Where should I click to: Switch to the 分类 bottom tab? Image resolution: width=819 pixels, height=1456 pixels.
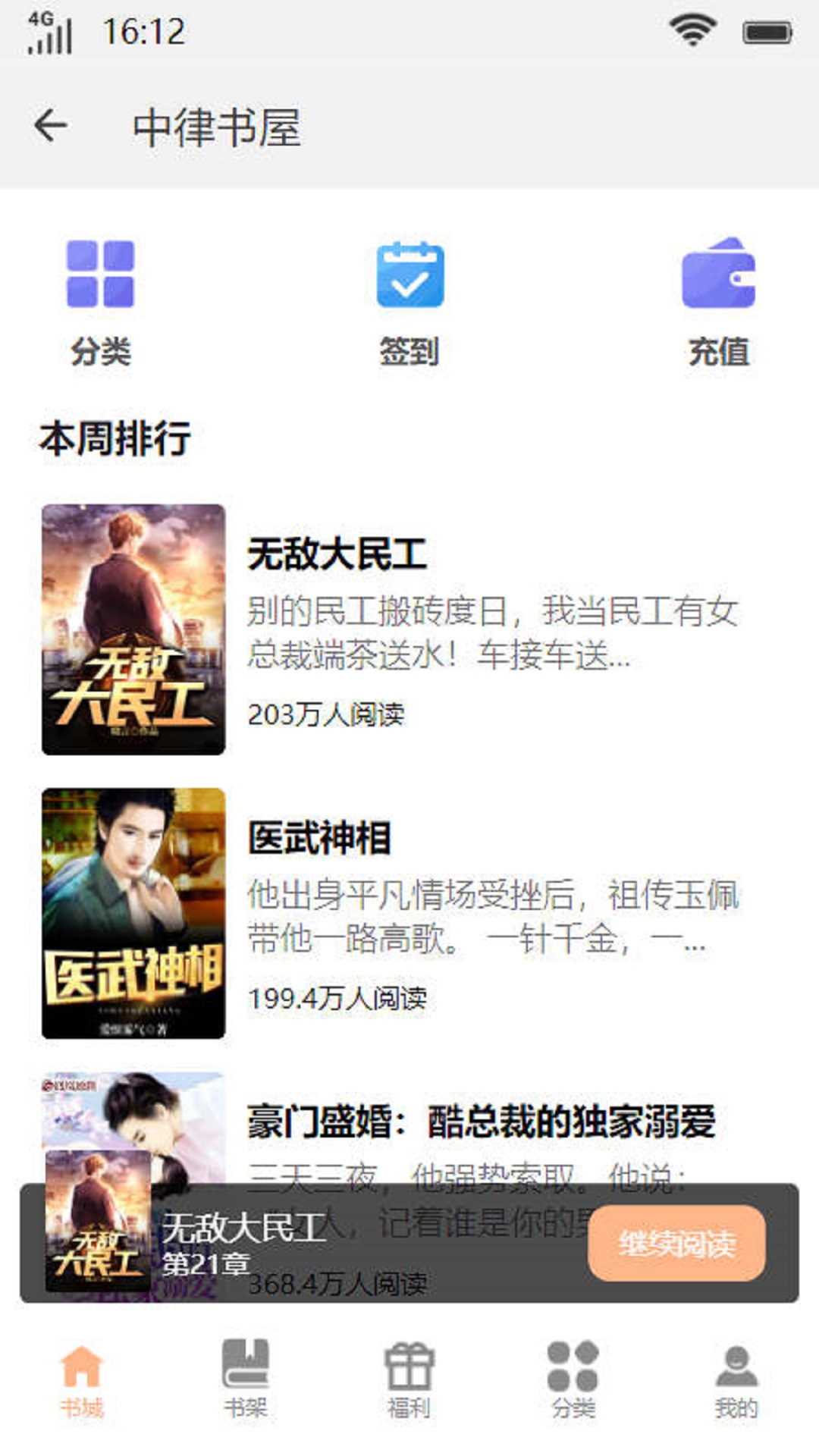573,1380
